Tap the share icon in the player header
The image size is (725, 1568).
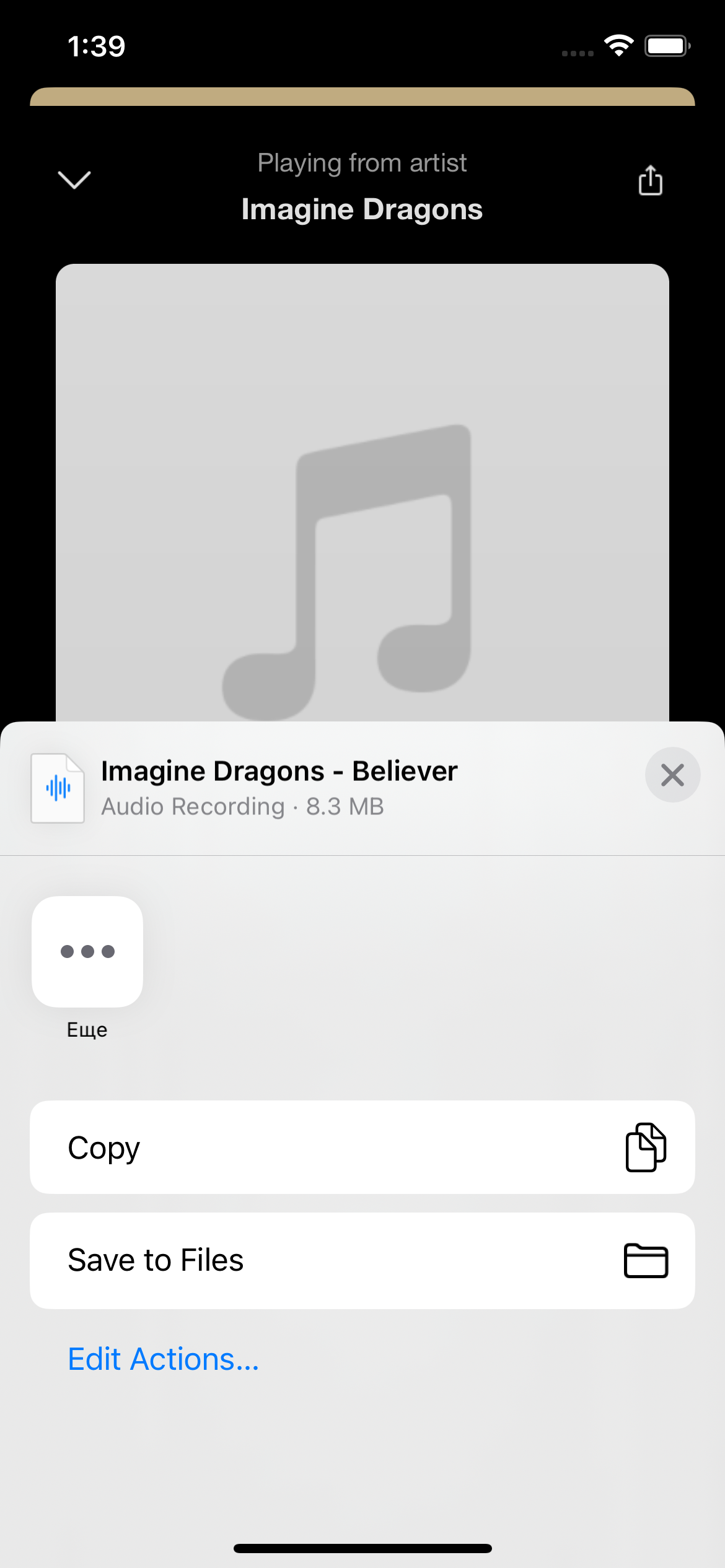click(x=650, y=180)
